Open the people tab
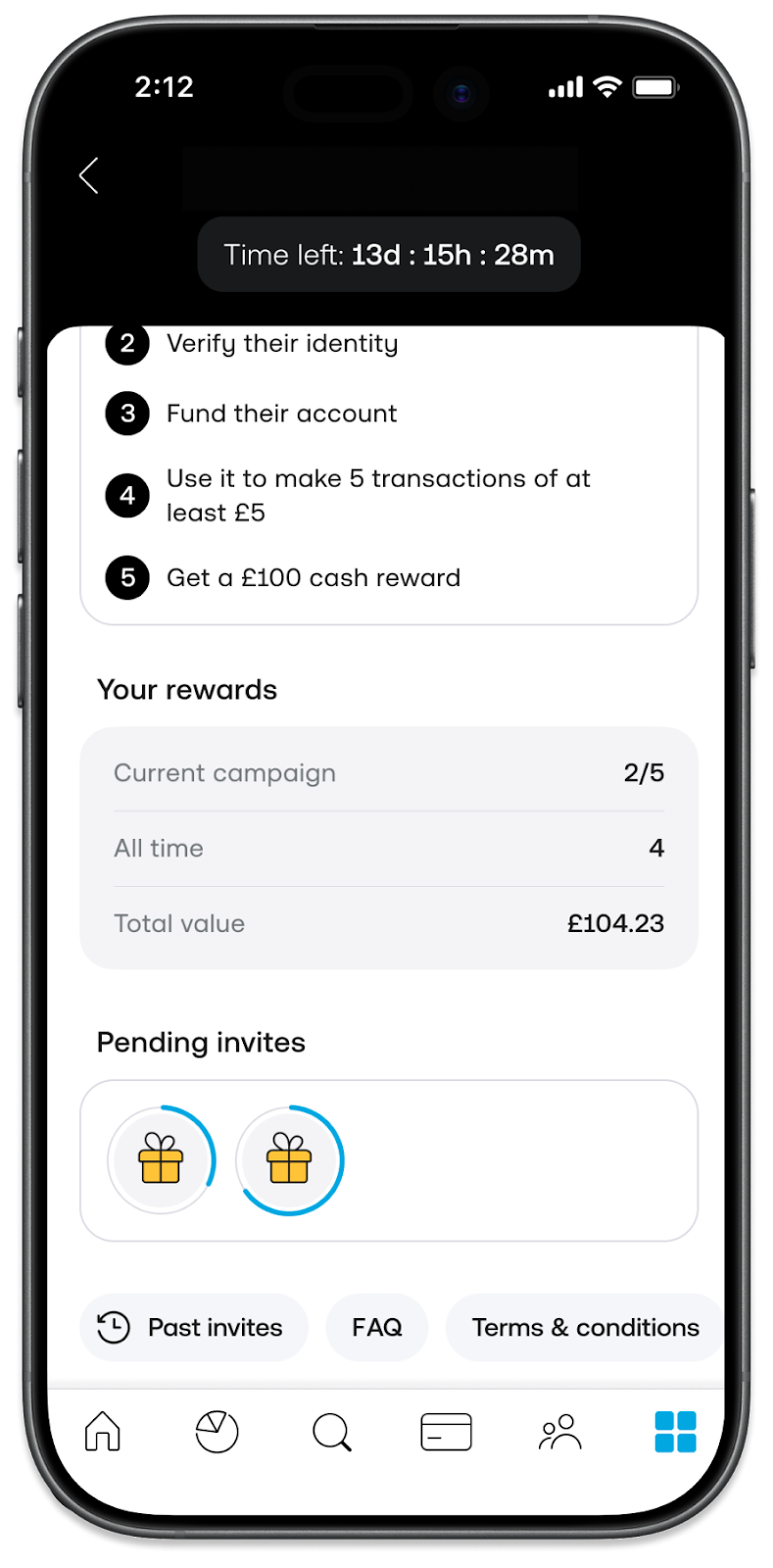773x1568 pixels. pos(560,1432)
